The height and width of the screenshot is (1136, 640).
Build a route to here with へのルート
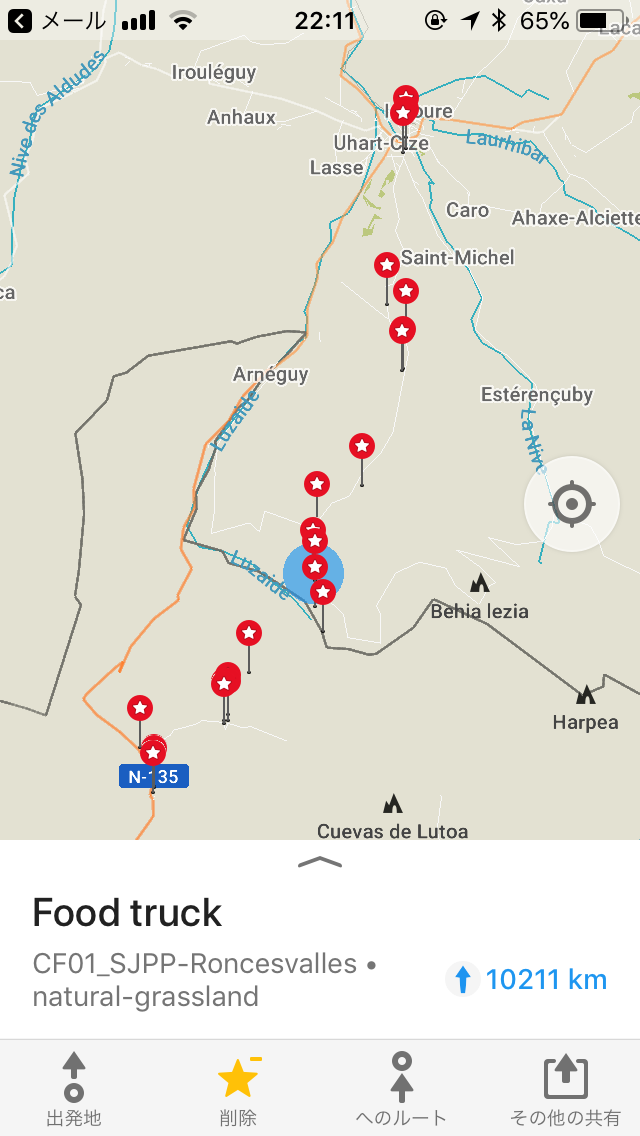tap(401, 1088)
